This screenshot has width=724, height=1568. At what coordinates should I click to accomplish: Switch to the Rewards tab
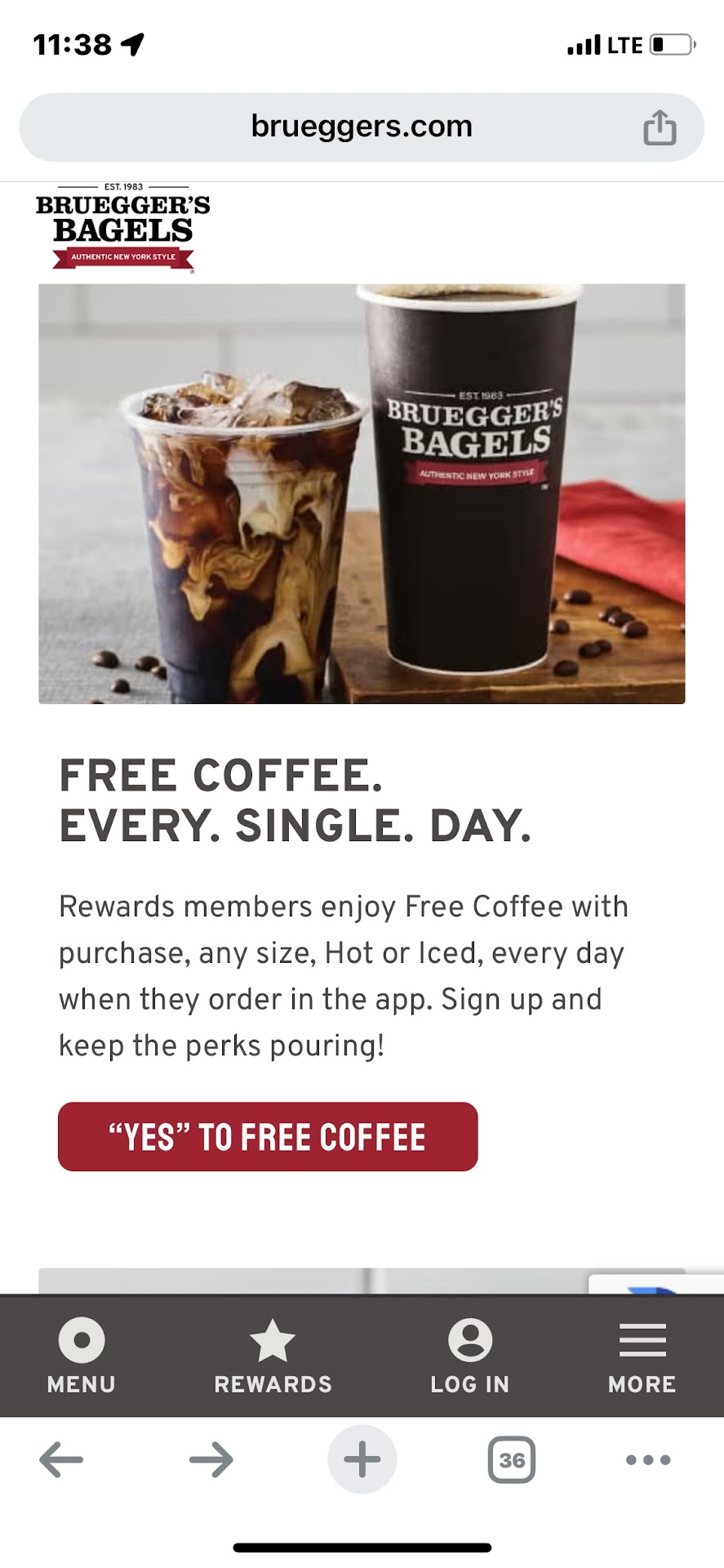tap(273, 1356)
